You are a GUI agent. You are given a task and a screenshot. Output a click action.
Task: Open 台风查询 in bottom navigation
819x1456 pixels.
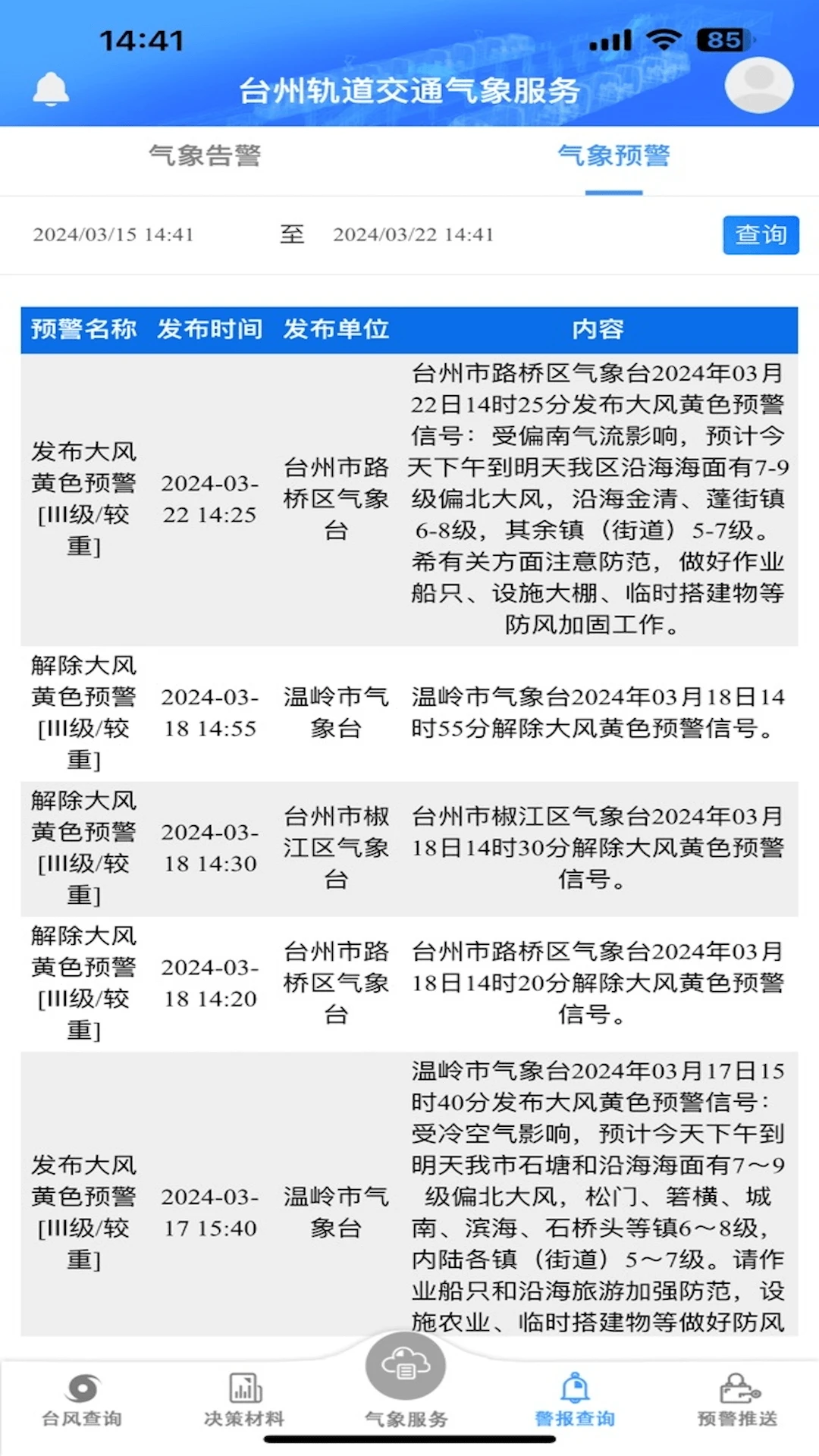[82, 1400]
